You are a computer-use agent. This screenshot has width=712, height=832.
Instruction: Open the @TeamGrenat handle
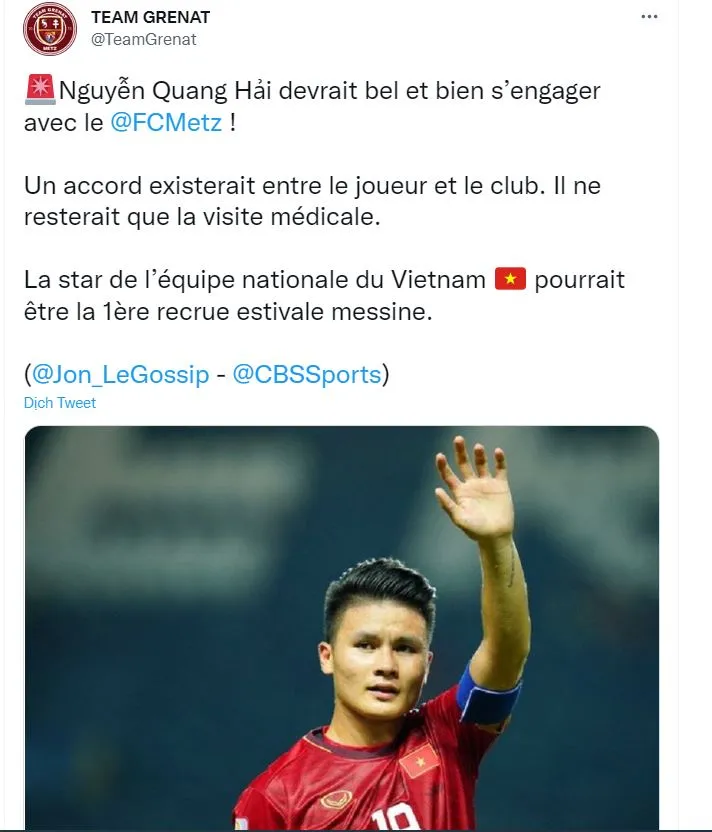[x=143, y=39]
